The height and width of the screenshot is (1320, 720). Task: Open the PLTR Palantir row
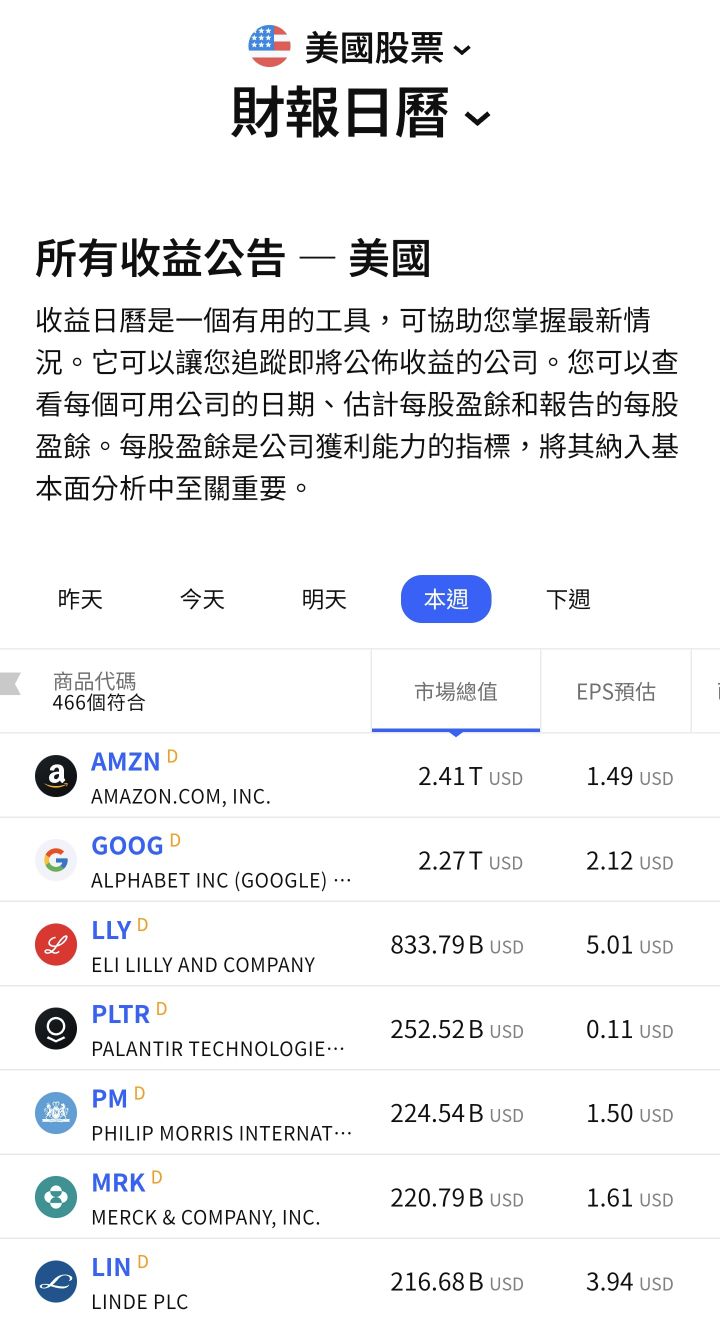(120, 1014)
